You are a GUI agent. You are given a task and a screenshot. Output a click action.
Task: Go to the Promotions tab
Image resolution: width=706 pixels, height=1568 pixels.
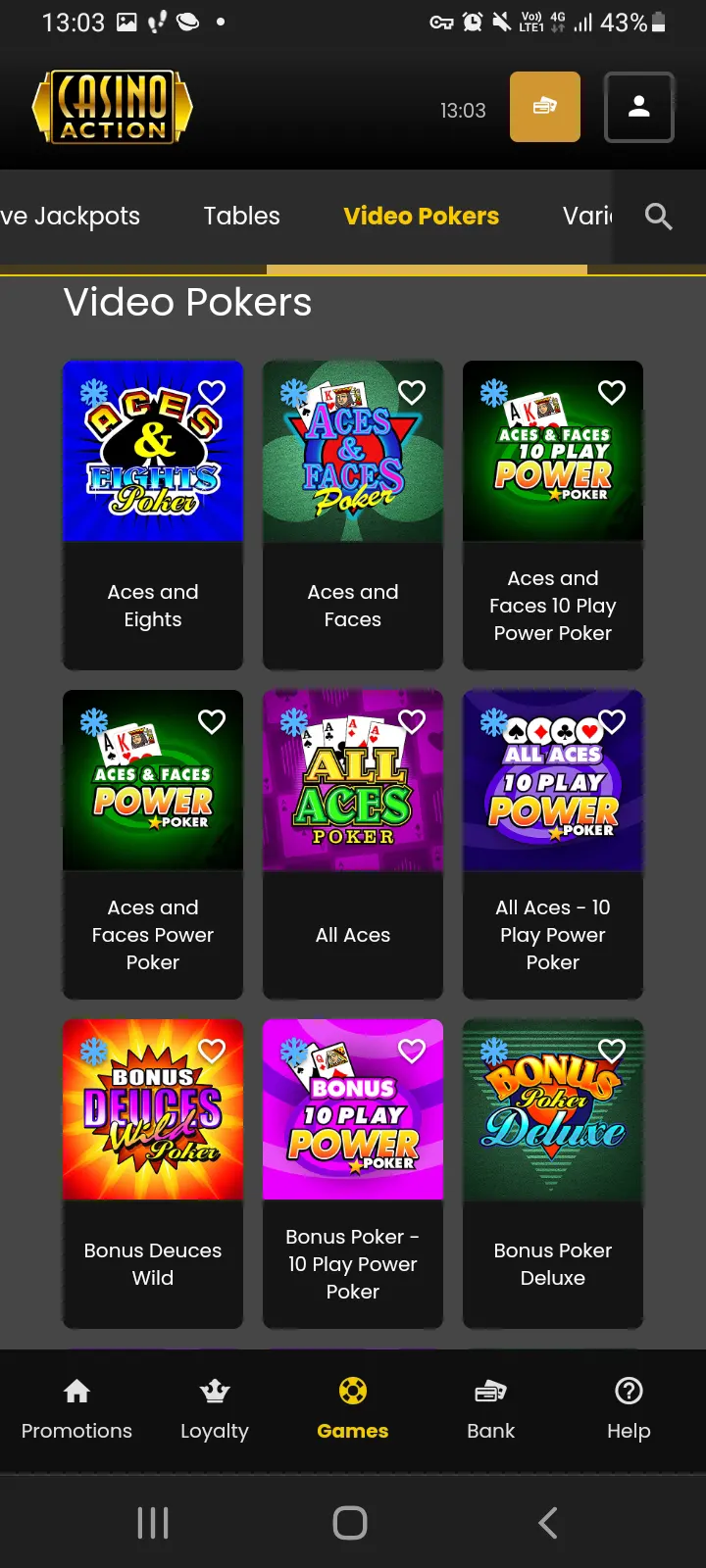(x=76, y=1409)
